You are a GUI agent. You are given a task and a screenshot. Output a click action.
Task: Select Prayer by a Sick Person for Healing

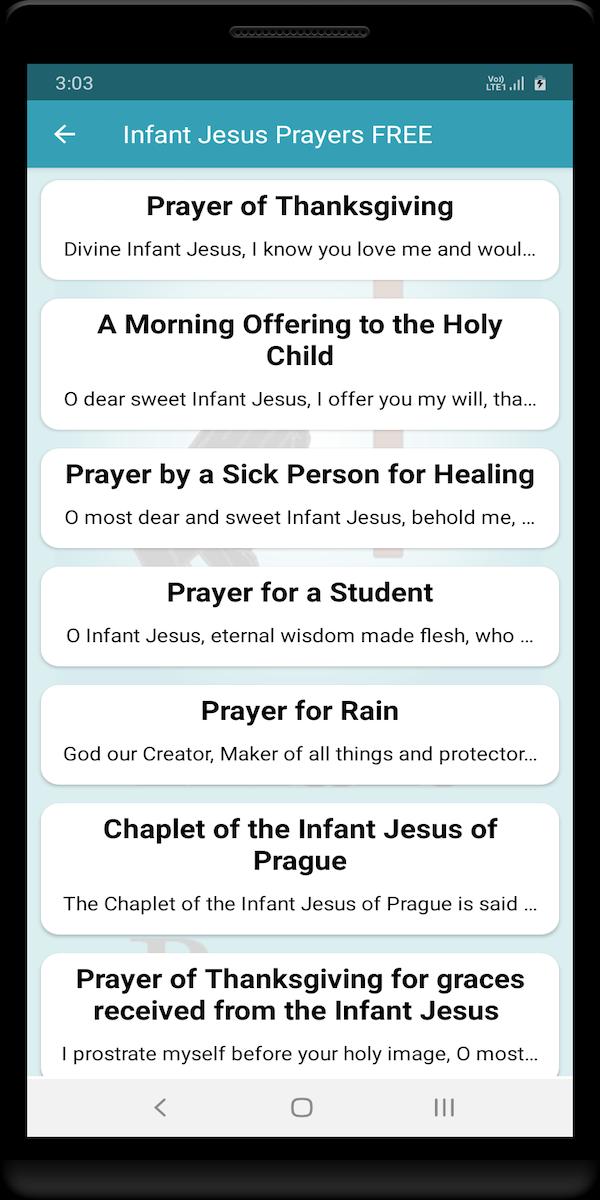300,497
